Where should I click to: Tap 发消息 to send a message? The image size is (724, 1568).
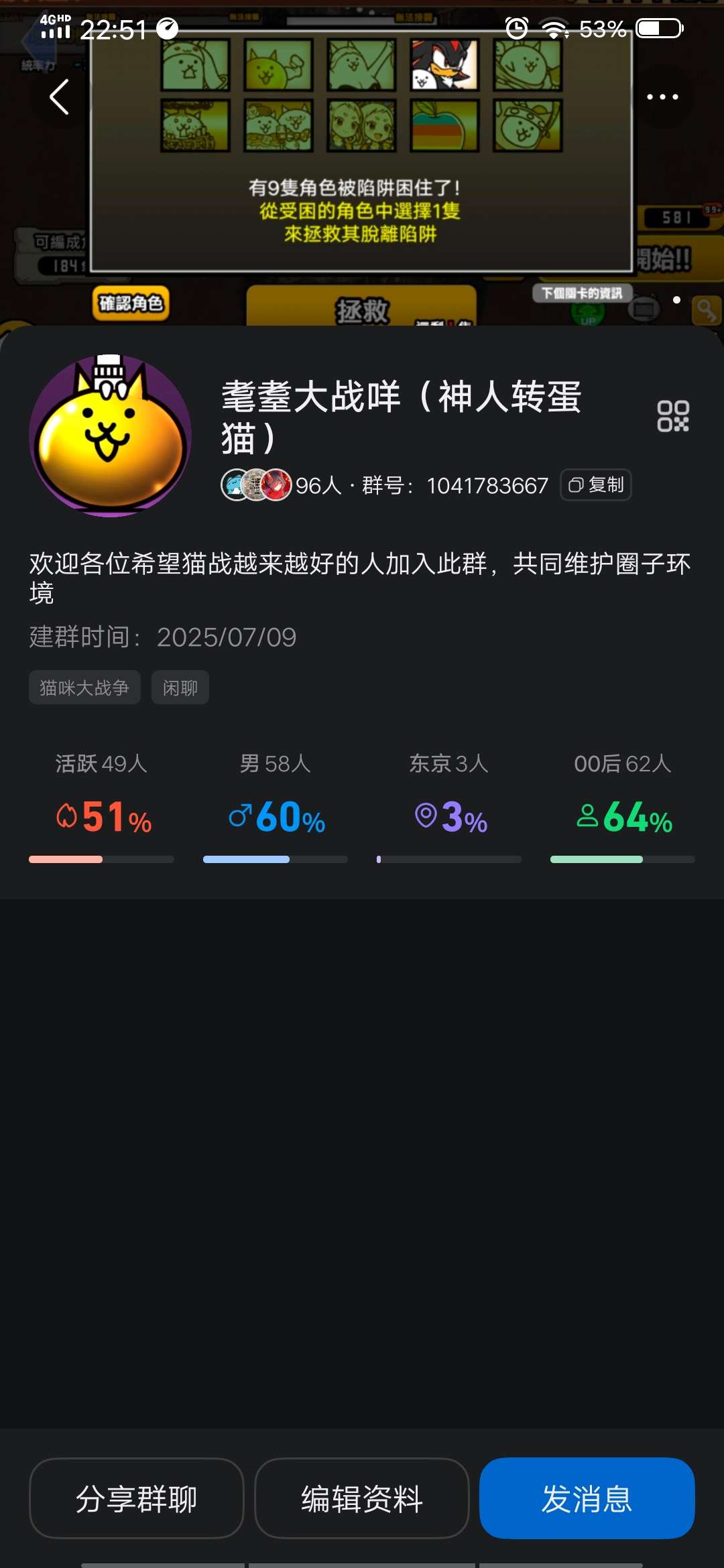pyautogui.click(x=587, y=1498)
